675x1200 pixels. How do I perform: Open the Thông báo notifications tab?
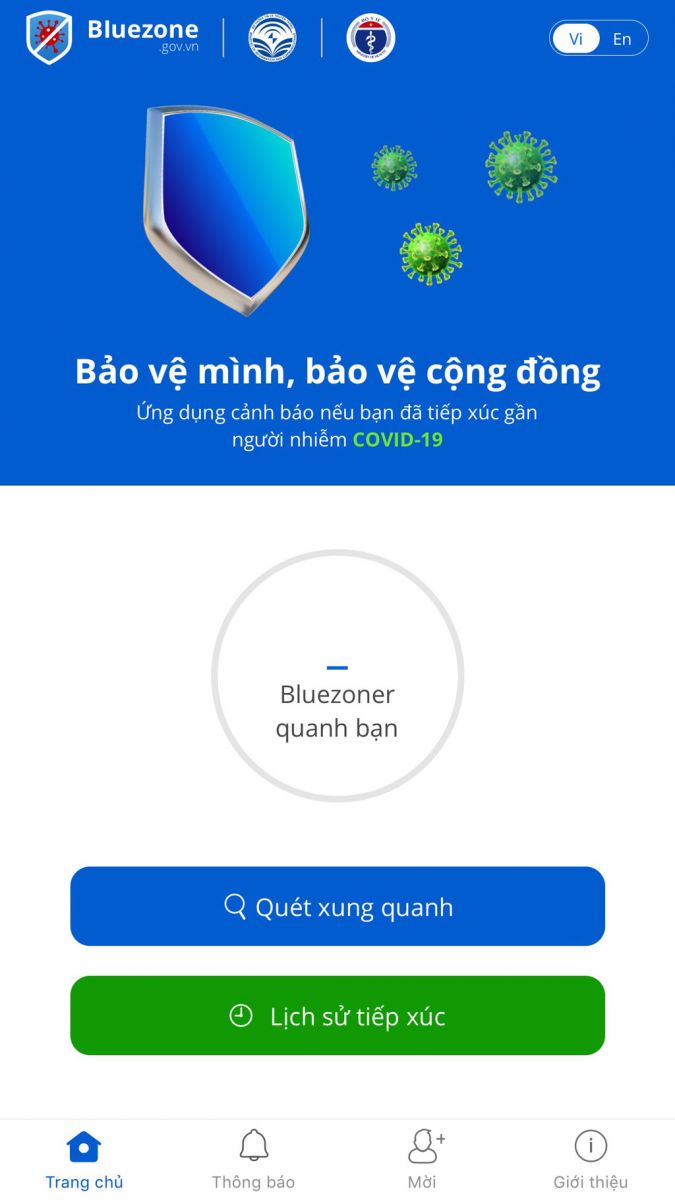[253, 1160]
